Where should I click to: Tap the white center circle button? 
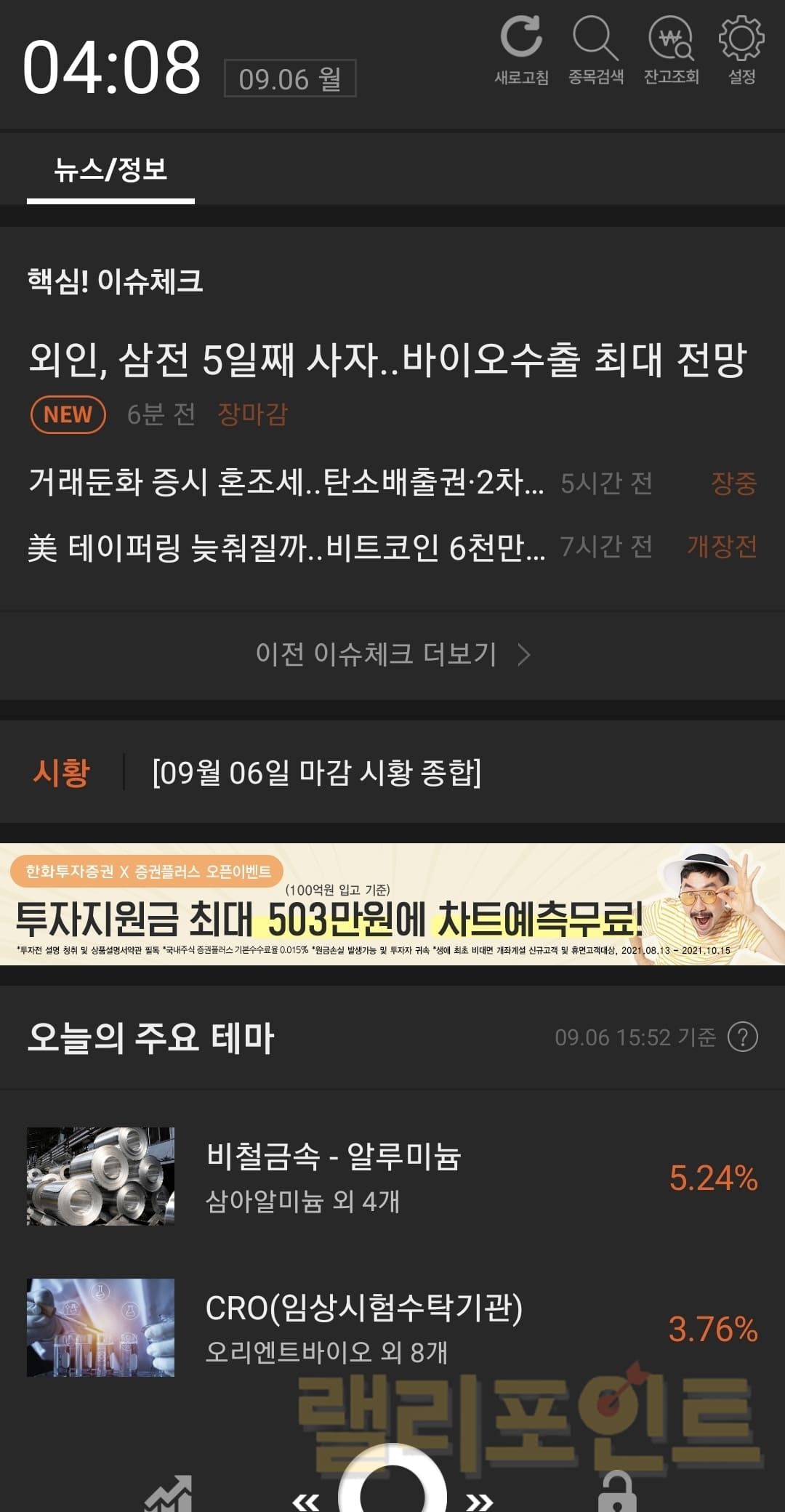click(392, 1487)
